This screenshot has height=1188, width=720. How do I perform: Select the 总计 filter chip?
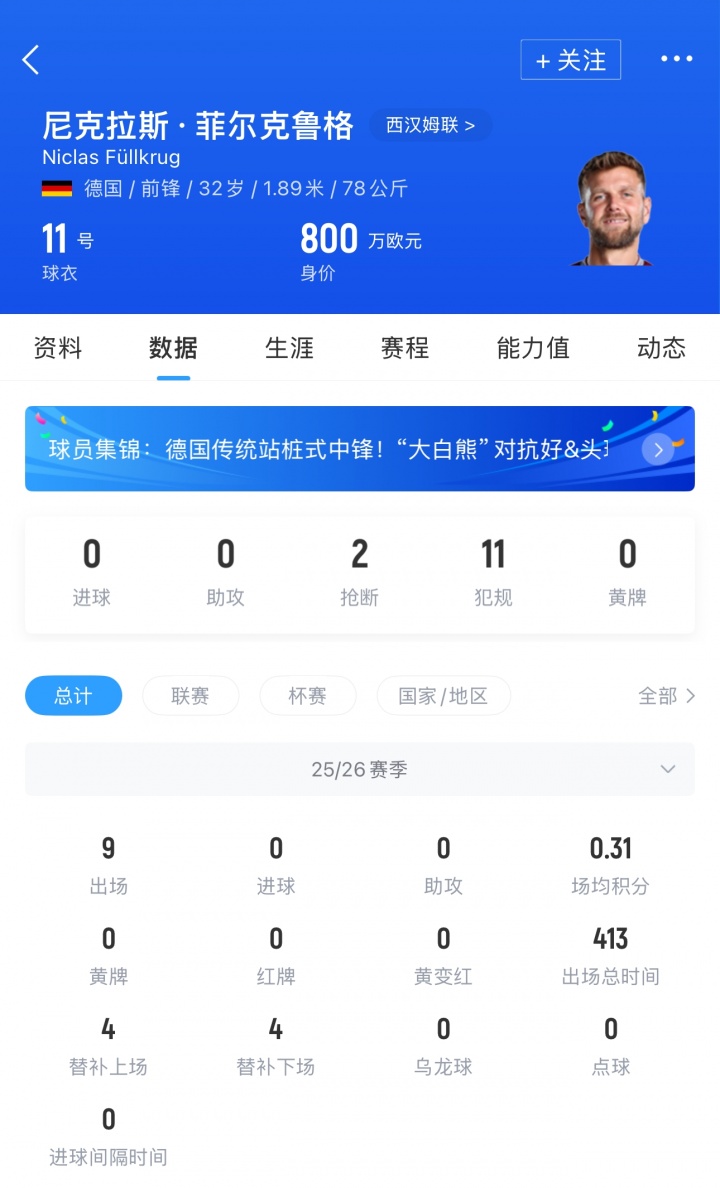pos(73,696)
